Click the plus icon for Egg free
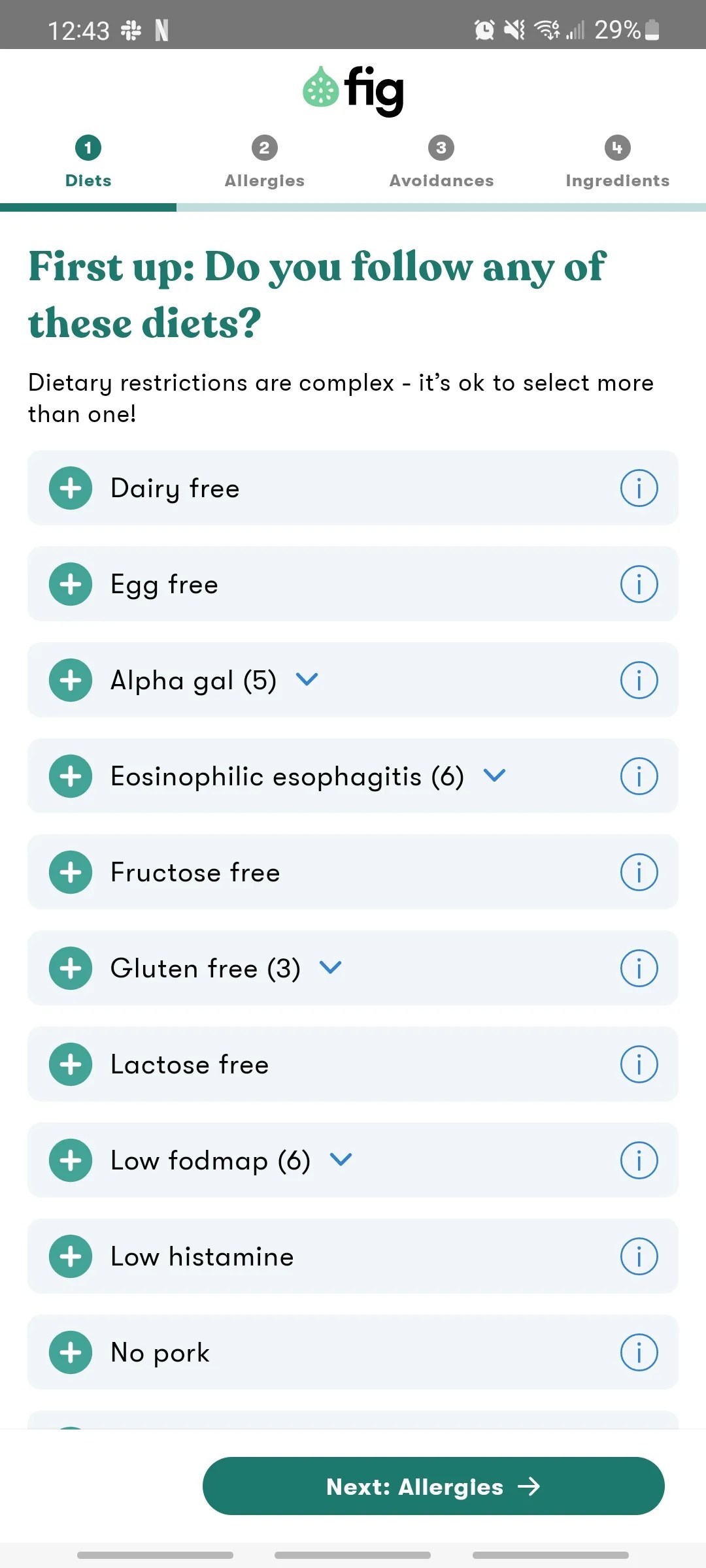 [x=70, y=584]
